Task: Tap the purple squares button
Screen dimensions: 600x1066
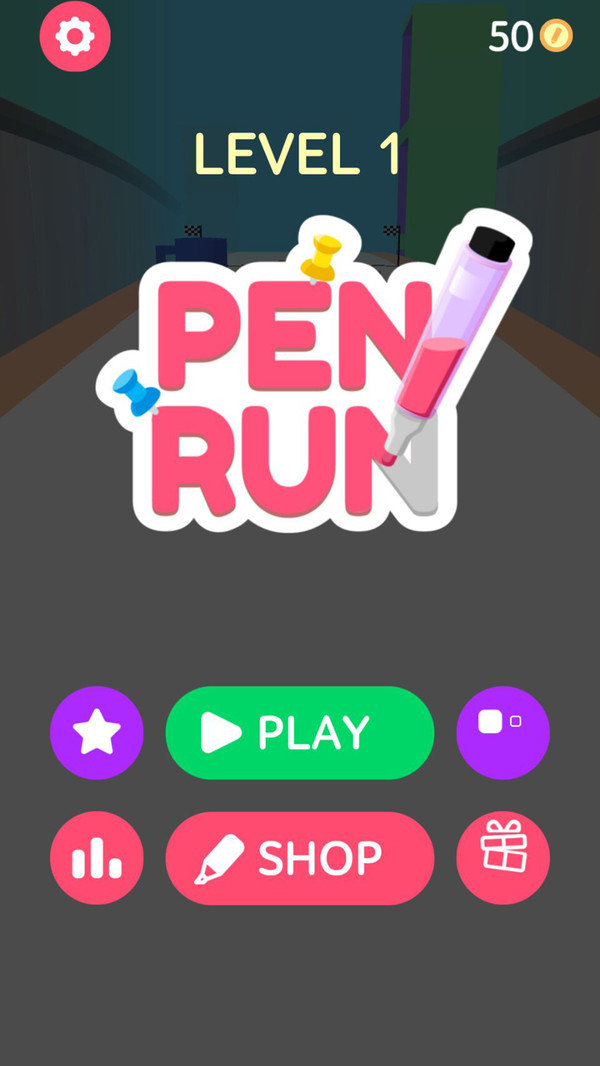Action: click(503, 733)
